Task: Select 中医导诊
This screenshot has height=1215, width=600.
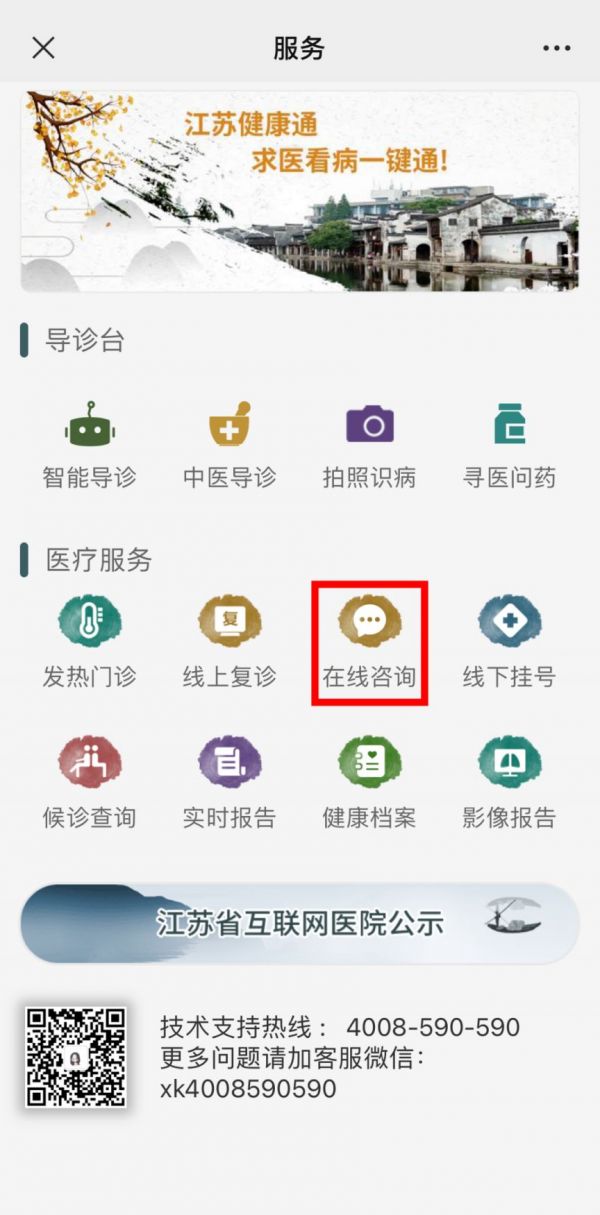Action: (229, 447)
